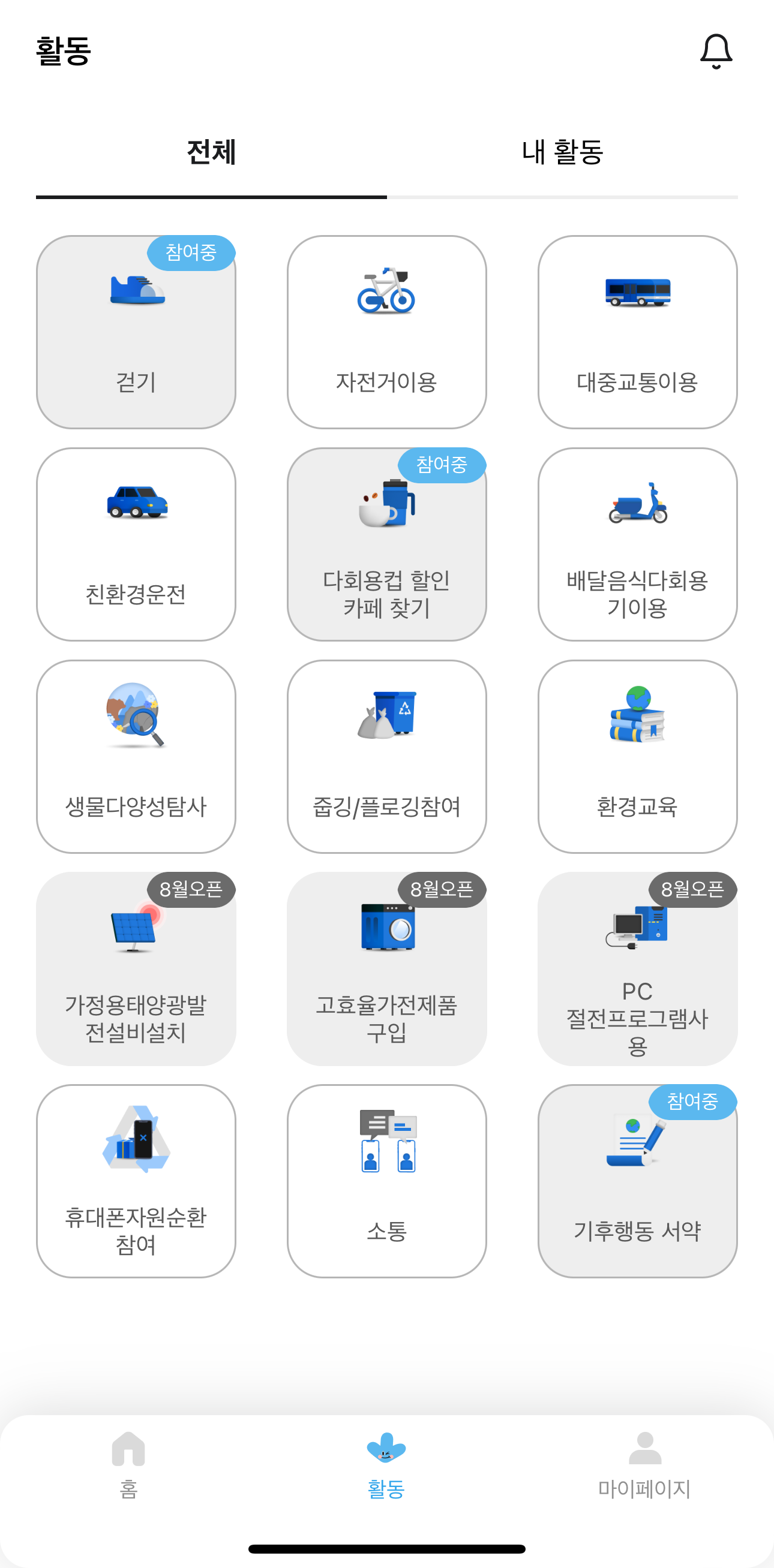Switch to the 마이페이지 tab
The height and width of the screenshot is (1568, 774).
point(644,1464)
